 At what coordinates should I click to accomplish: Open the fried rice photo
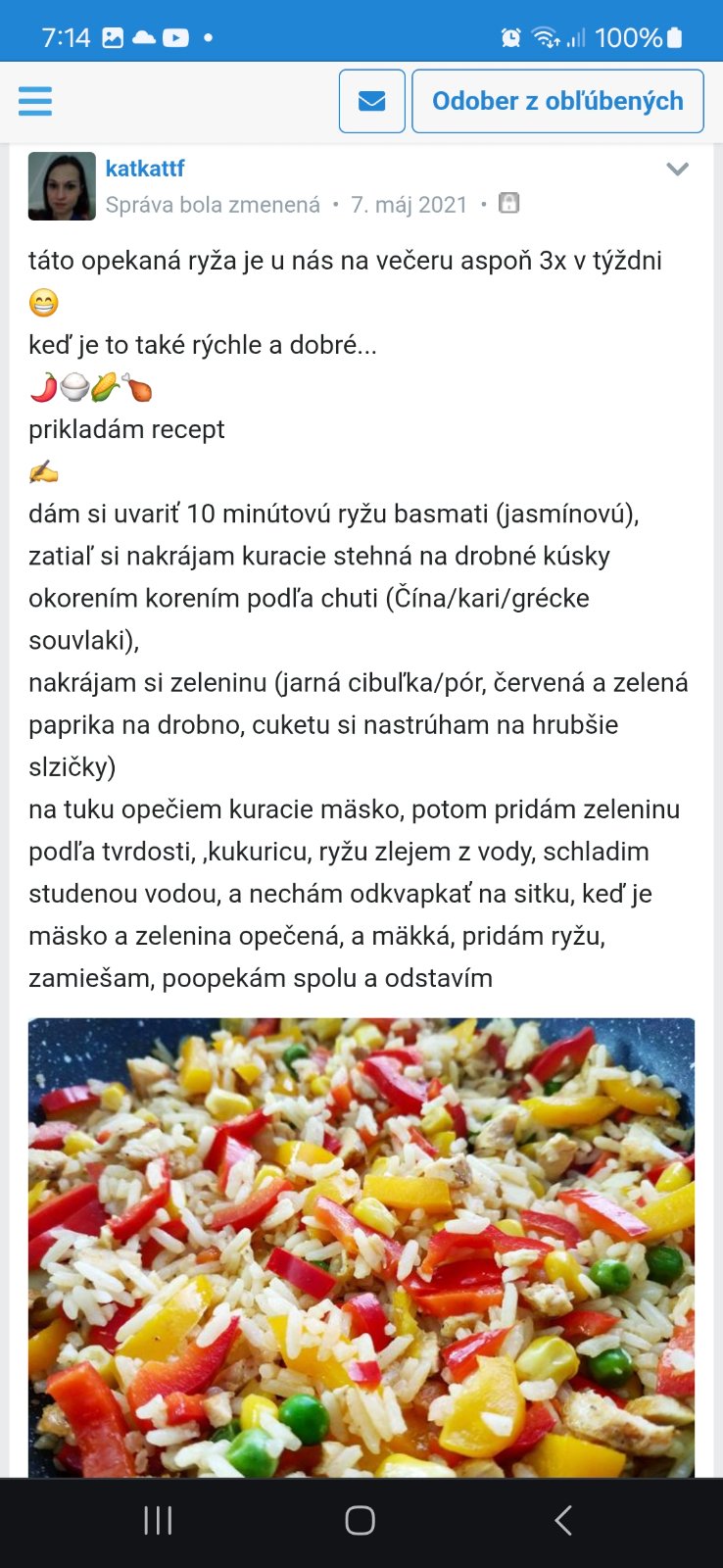(x=361, y=1247)
